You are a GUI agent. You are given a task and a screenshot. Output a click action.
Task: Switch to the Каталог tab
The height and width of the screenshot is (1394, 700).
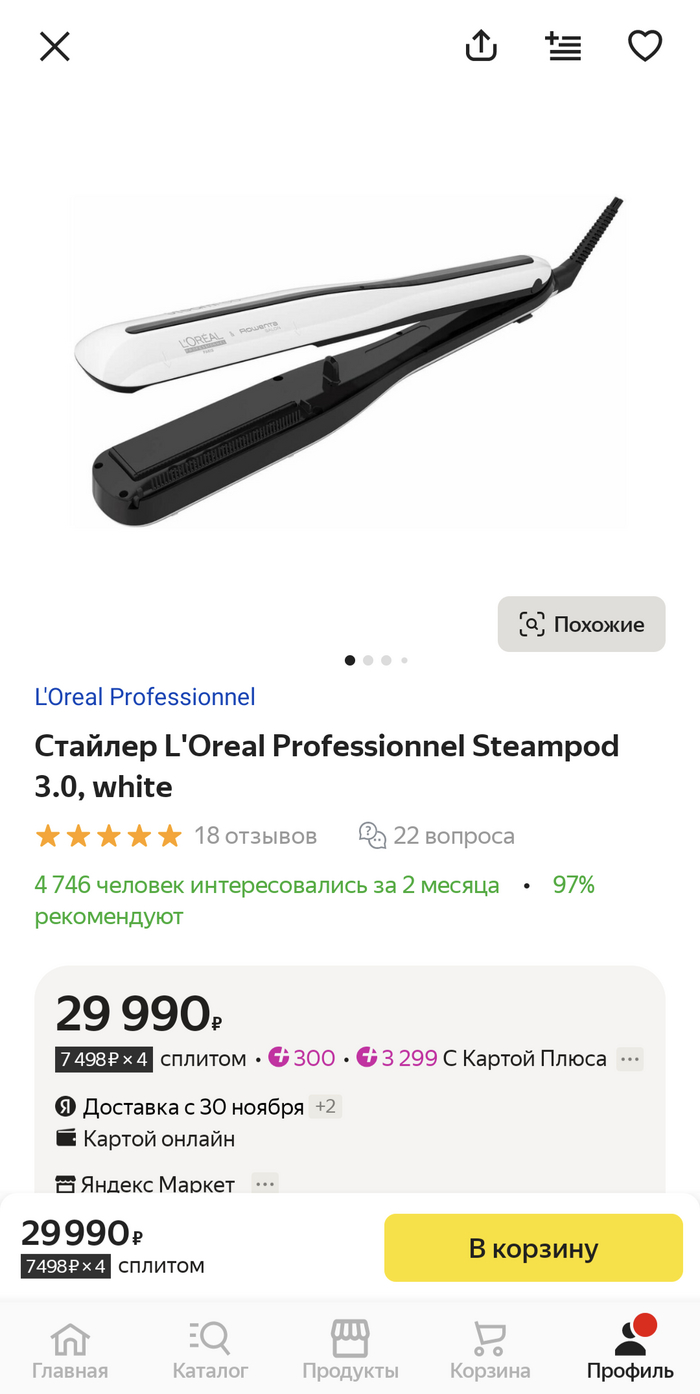coord(210,1350)
